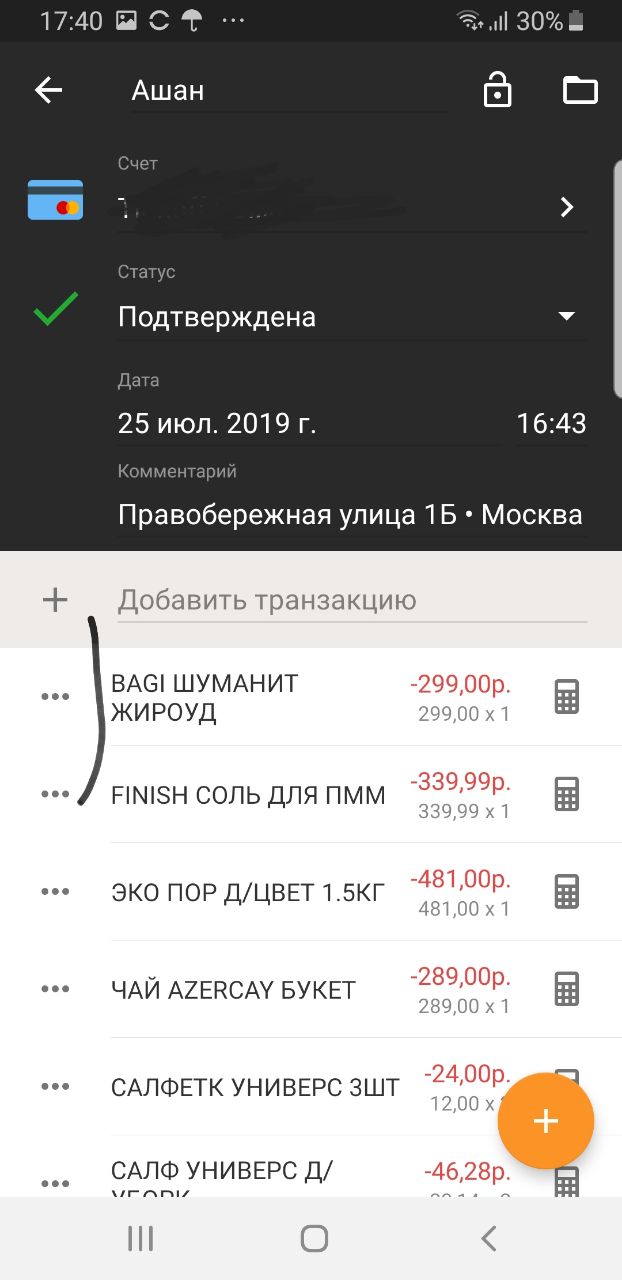Open options dots for ЭКО ПОР Д/ЦВЕТ 1.5КГ
The height and width of the screenshot is (1280, 622).
tap(55, 892)
